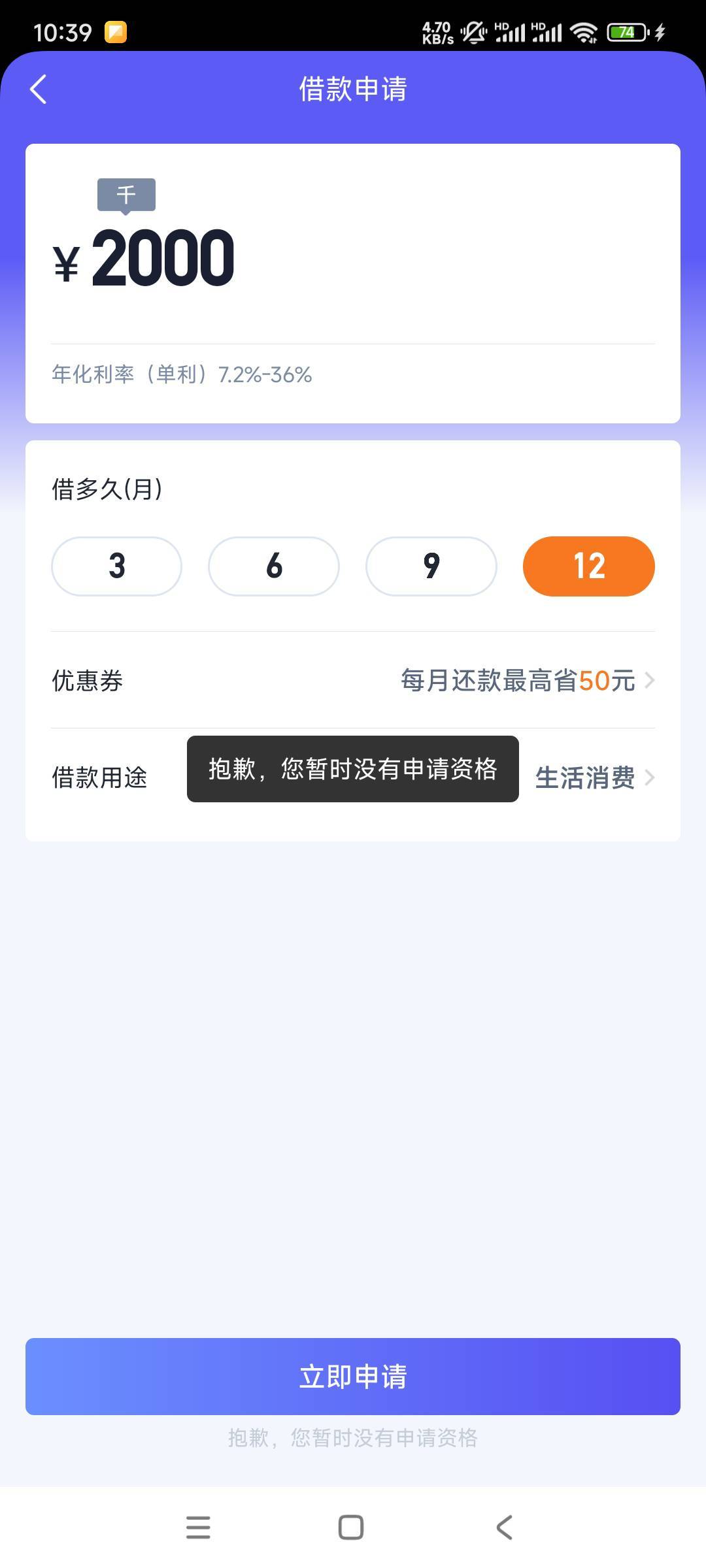
Task: Pick the 9-month loan term
Action: [x=431, y=566]
